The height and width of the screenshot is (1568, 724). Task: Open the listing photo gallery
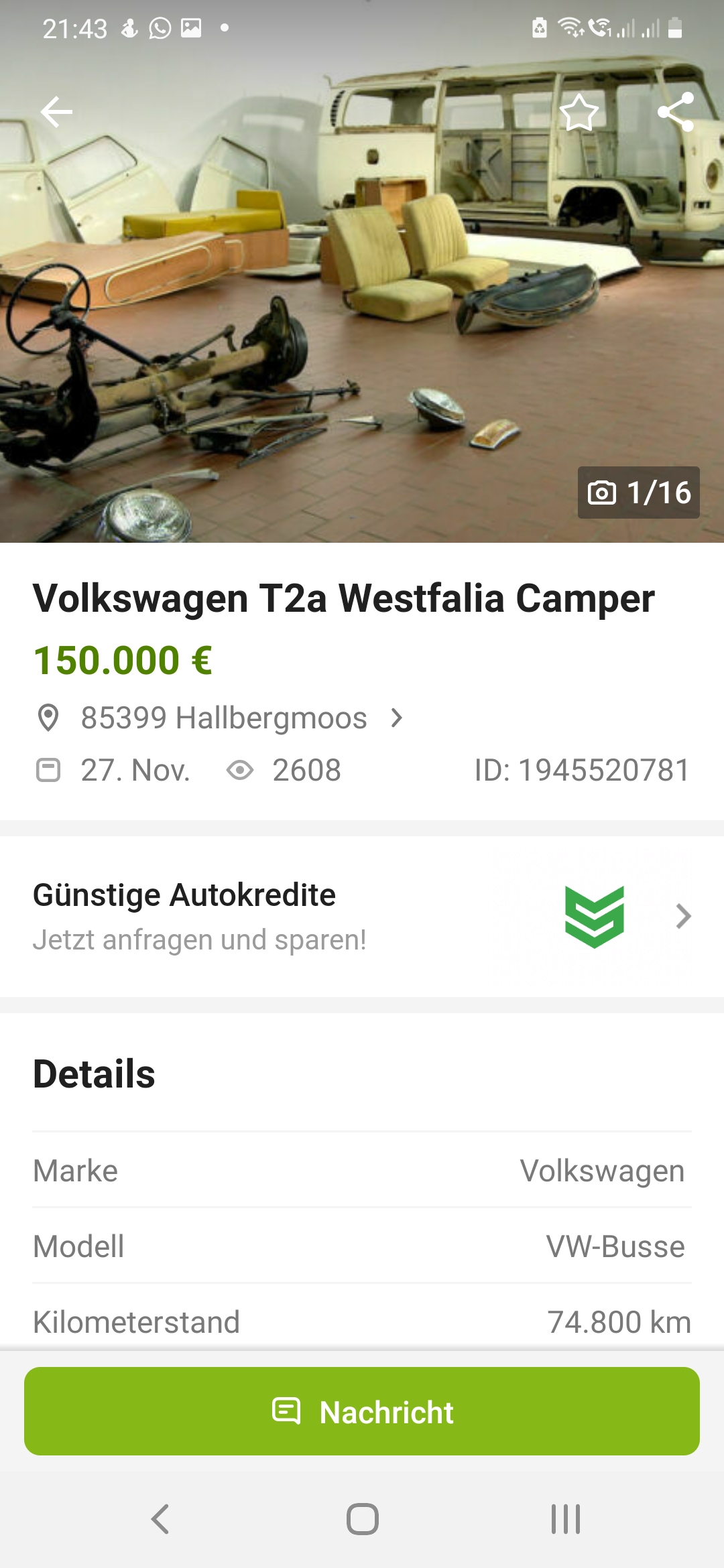(362, 302)
